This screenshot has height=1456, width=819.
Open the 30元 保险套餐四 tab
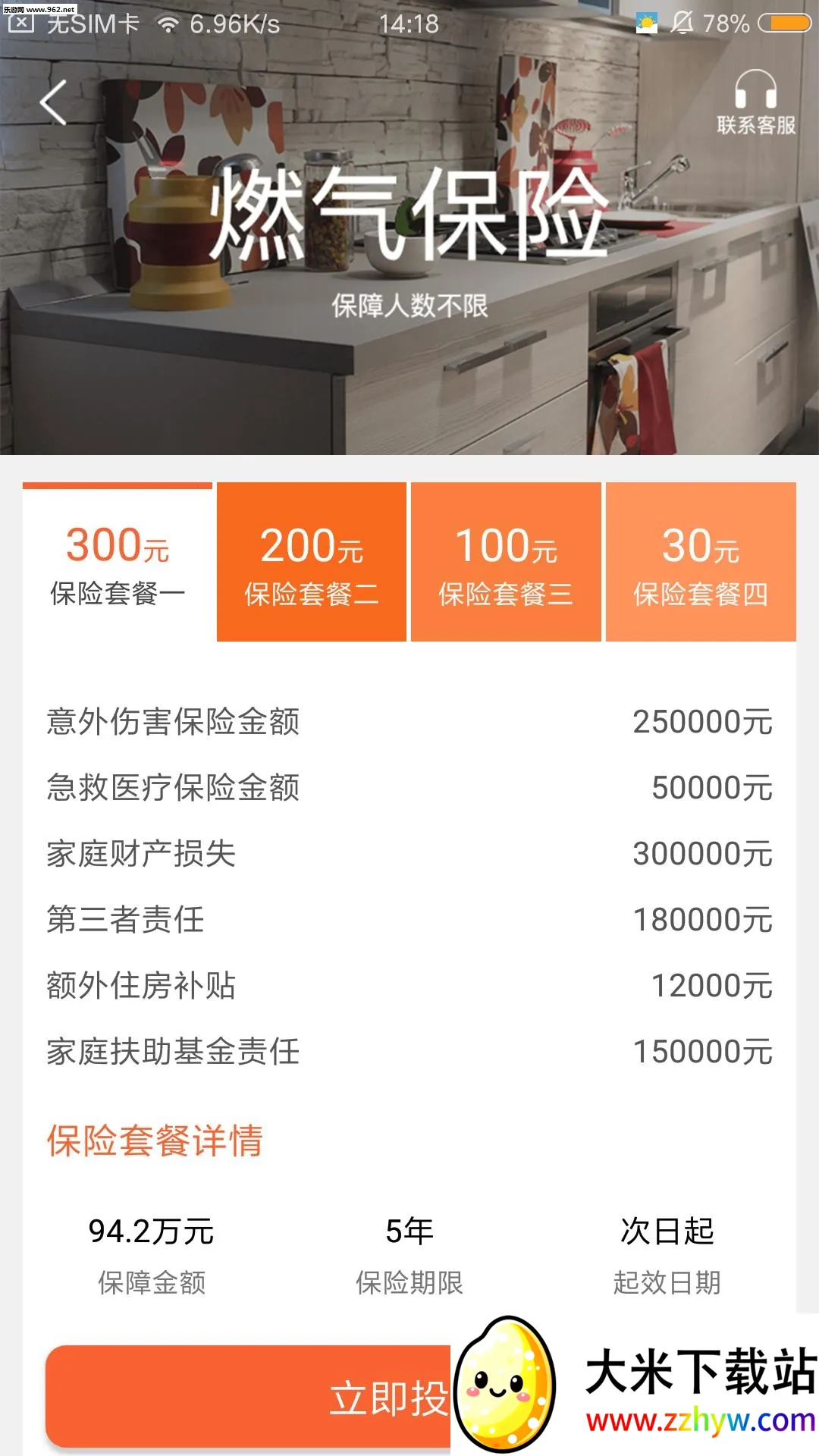tap(701, 564)
